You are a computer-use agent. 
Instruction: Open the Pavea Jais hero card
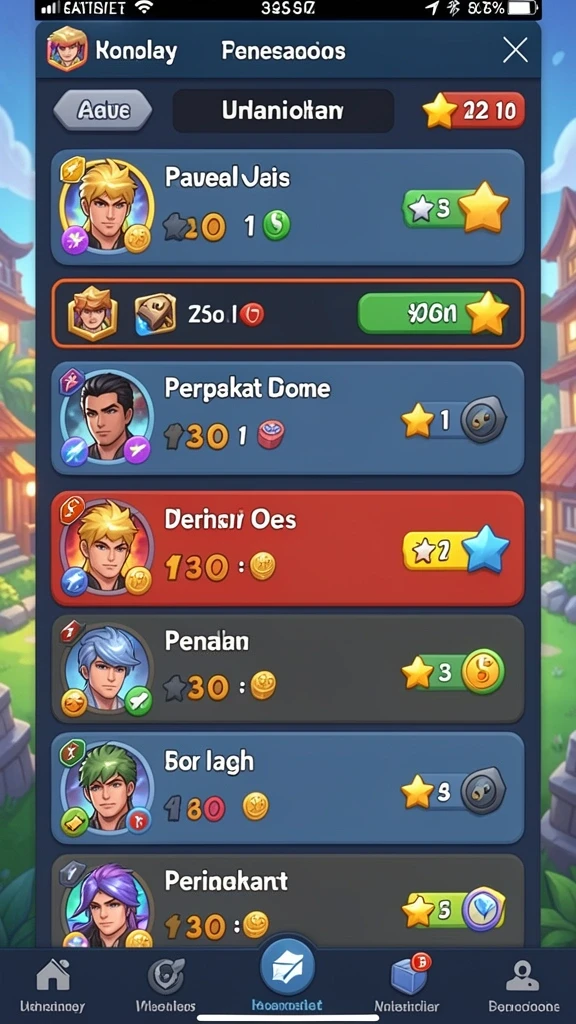[x=287, y=207]
